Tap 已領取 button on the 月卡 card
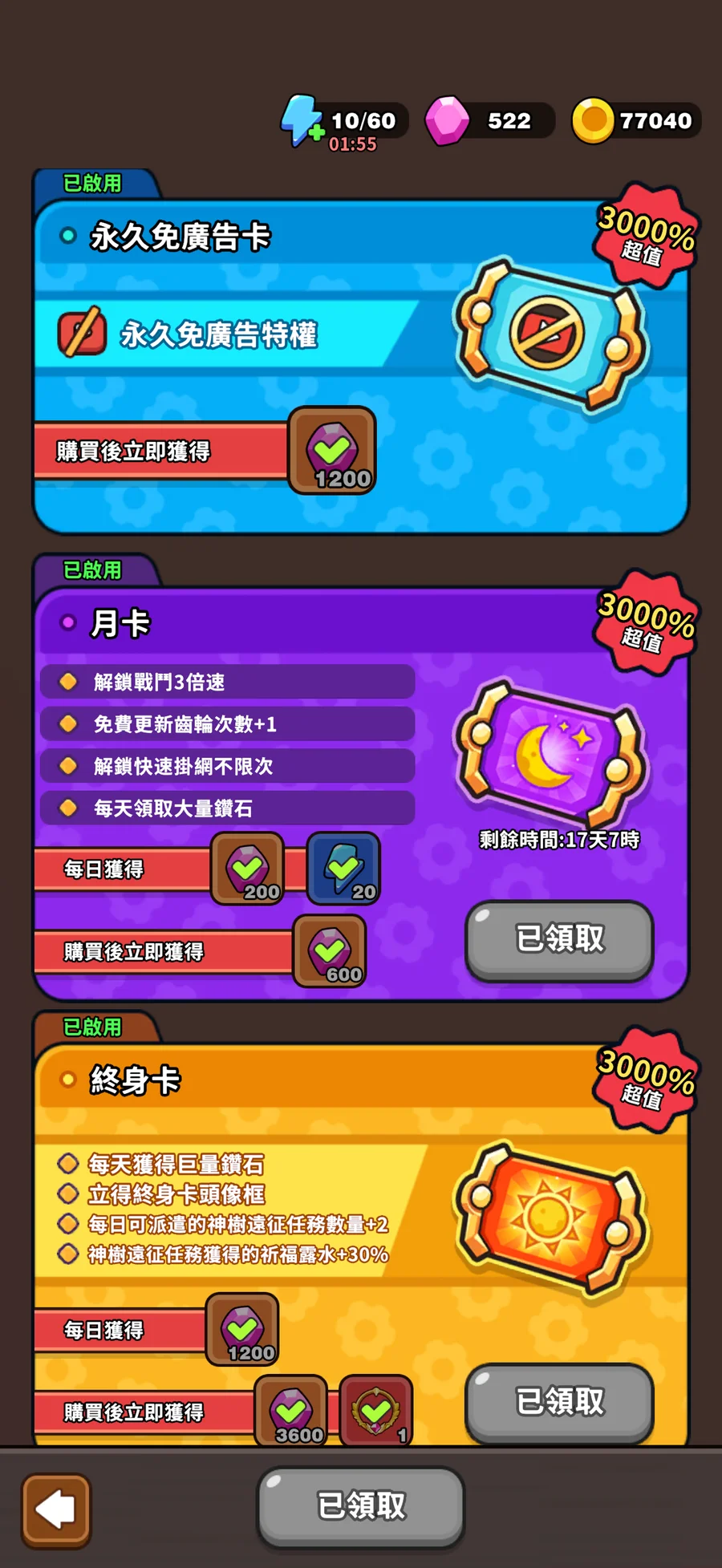This screenshot has height=1568, width=722. tap(559, 939)
